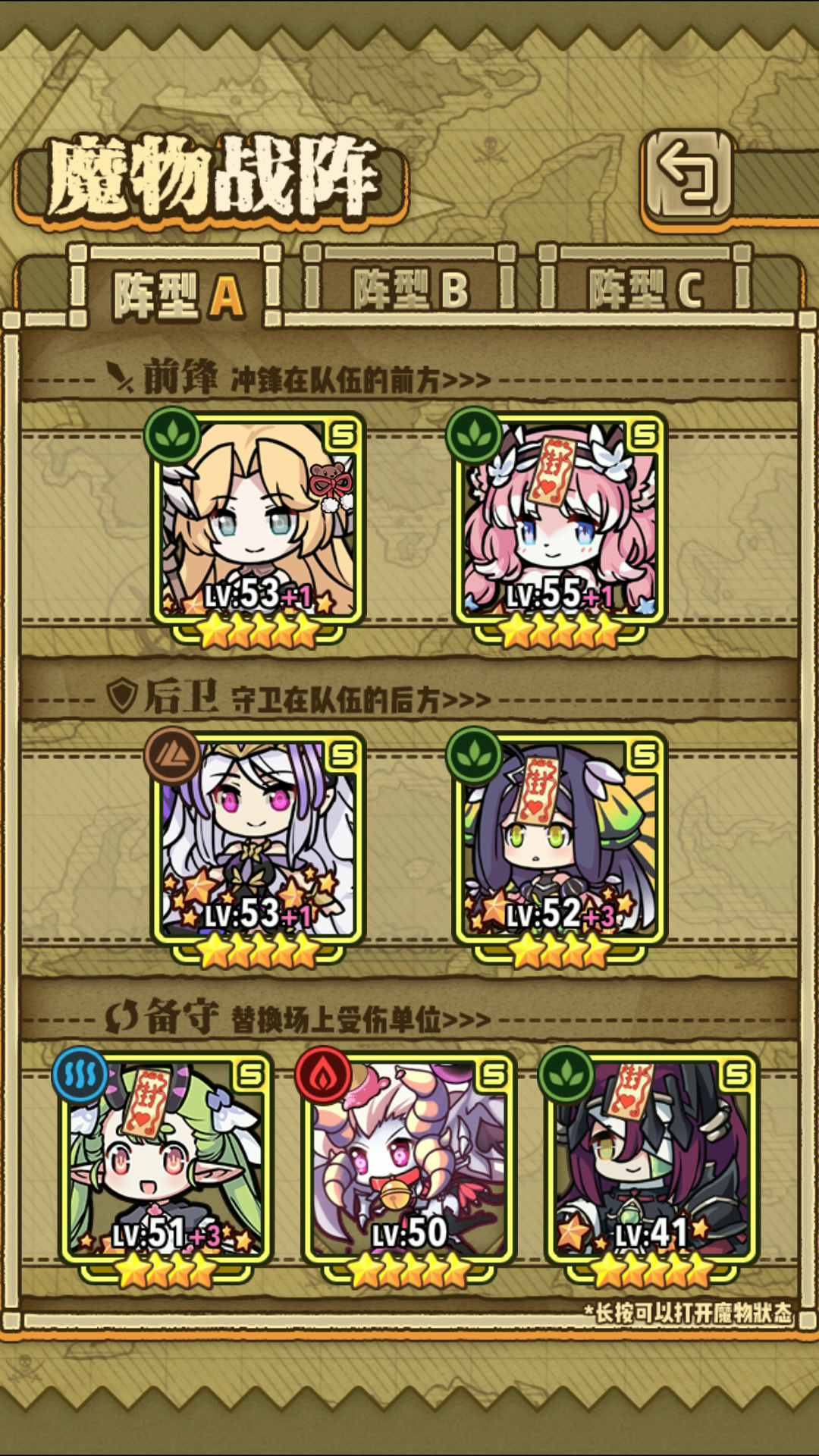The image size is (819, 1456).
Task: Tap the back arrow button
Action: coord(688,176)
